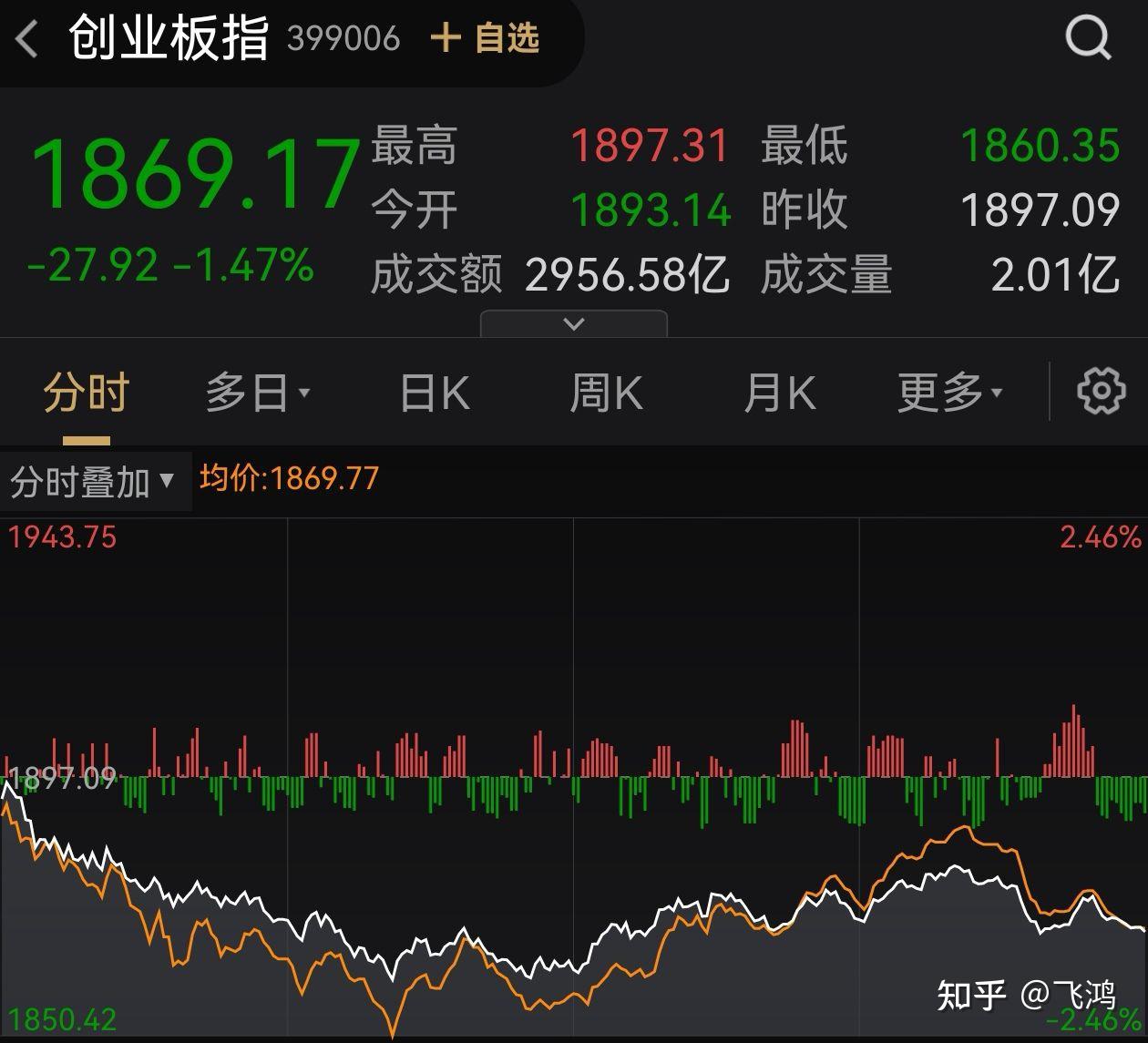Open the 多日 dropdown tab

(257, 394)
